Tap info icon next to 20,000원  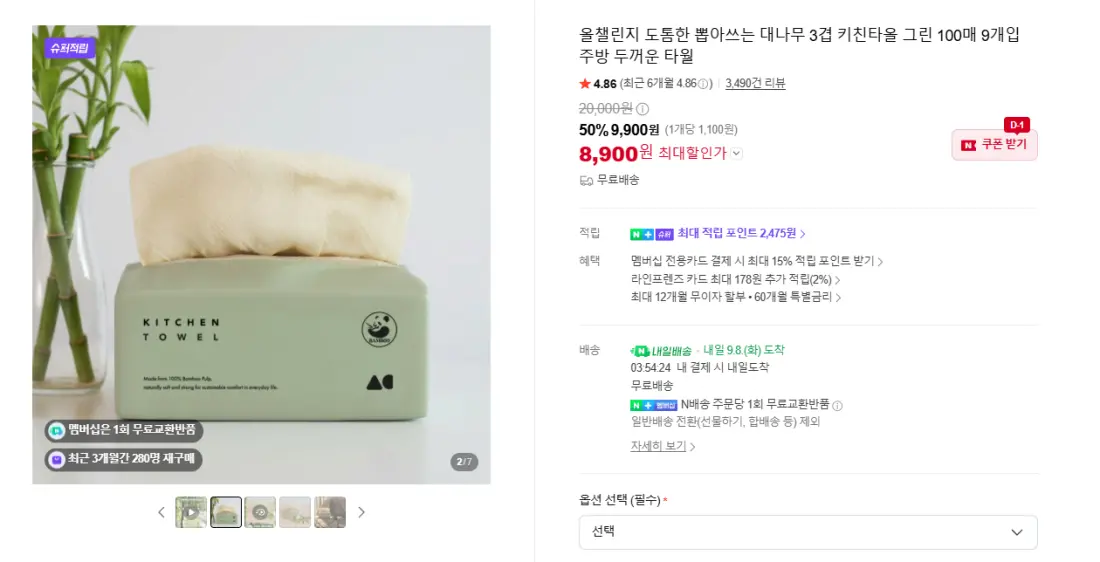642,109
